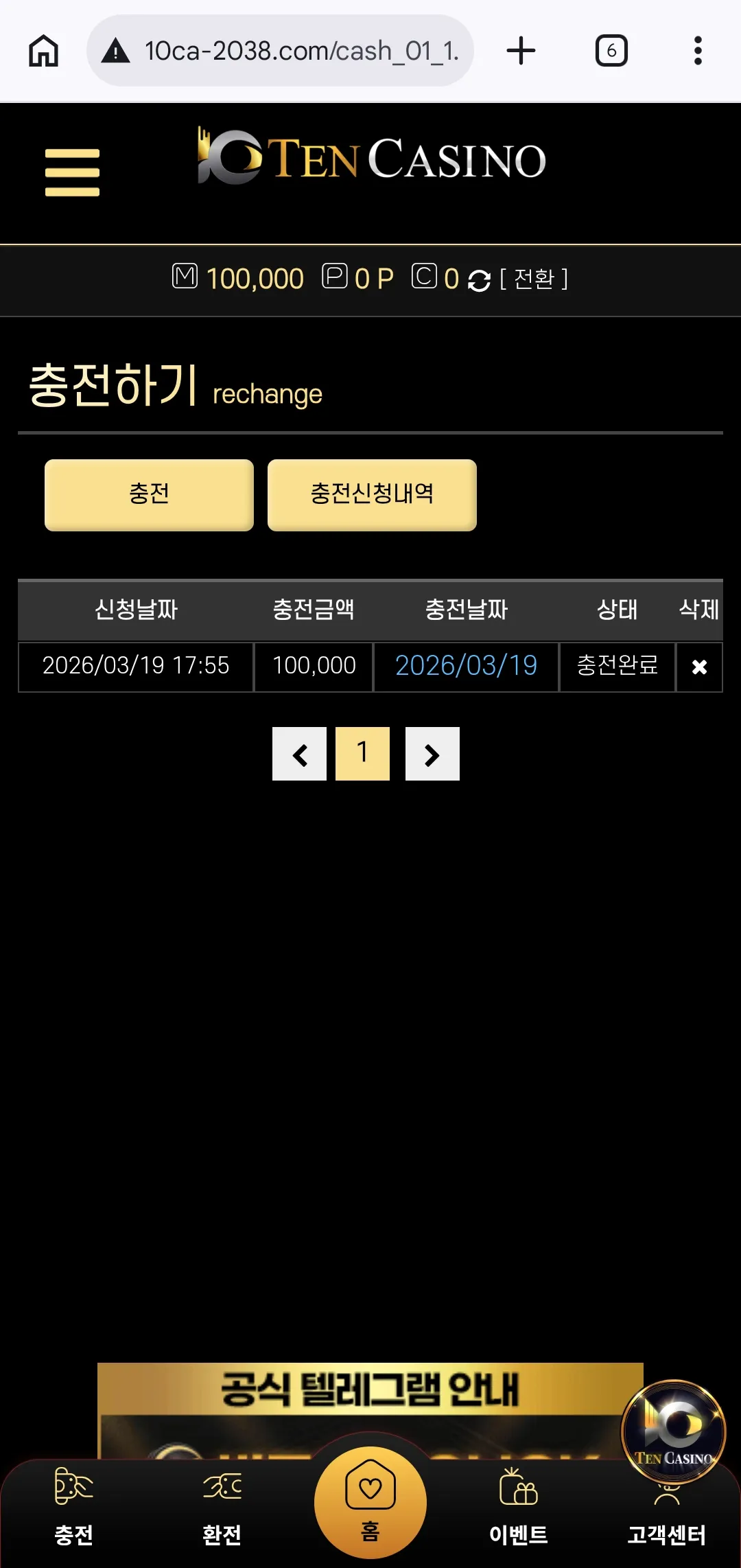Screen dimensions: 741x1568
Task: Open the 충전 bottom navigation item
Action: (x=74, y=1506)
